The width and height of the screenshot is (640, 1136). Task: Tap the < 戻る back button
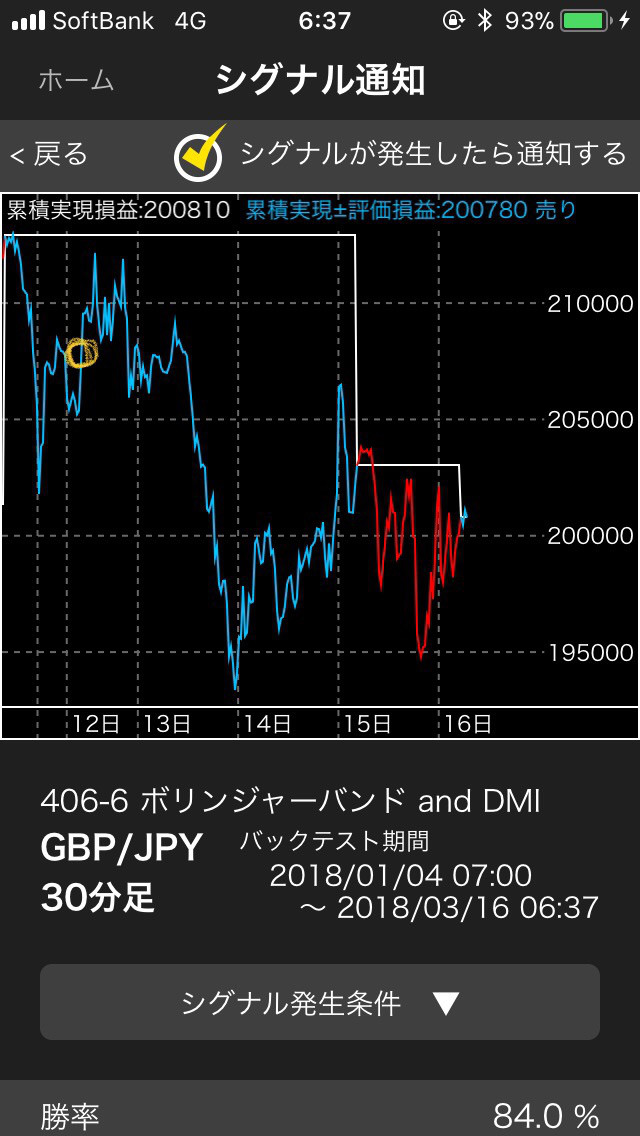(x=49, y=154)
